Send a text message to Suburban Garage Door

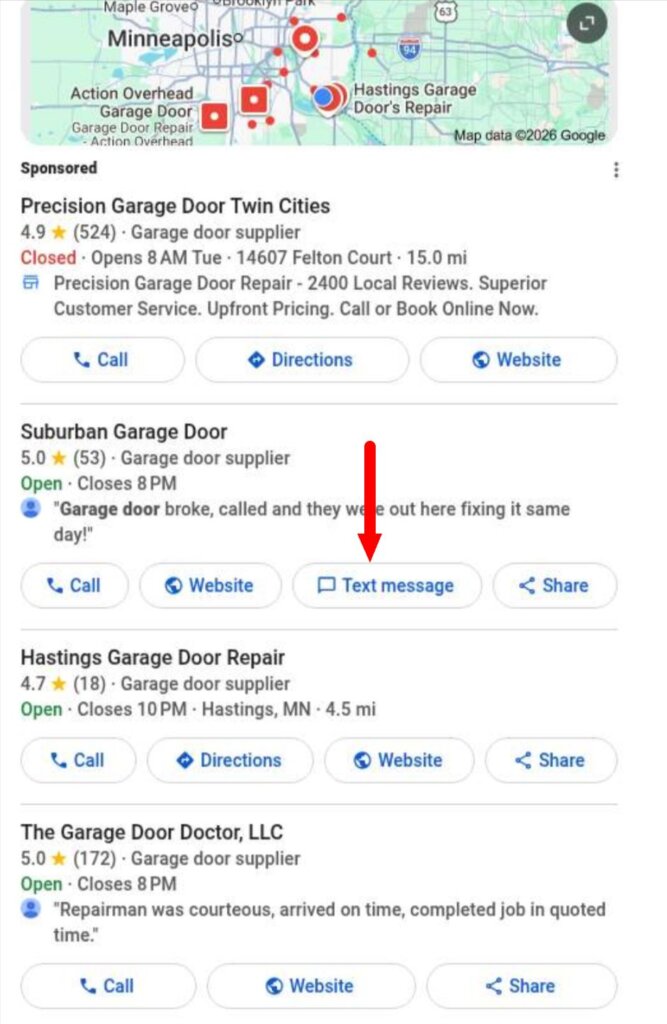pos(386,586)
